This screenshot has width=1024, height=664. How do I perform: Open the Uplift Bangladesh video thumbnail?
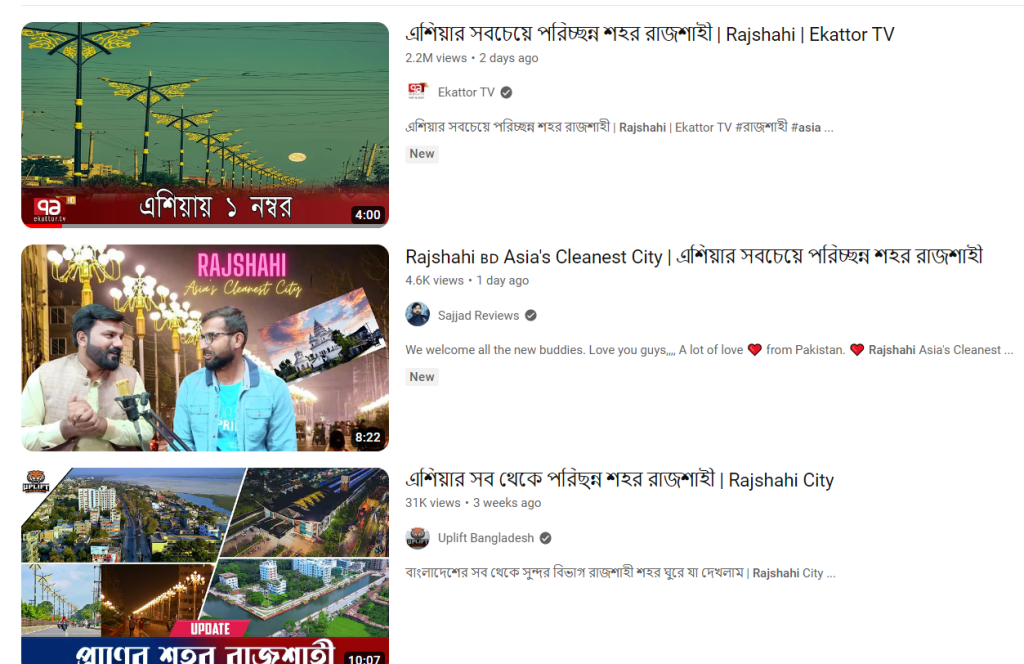[205, 565]
